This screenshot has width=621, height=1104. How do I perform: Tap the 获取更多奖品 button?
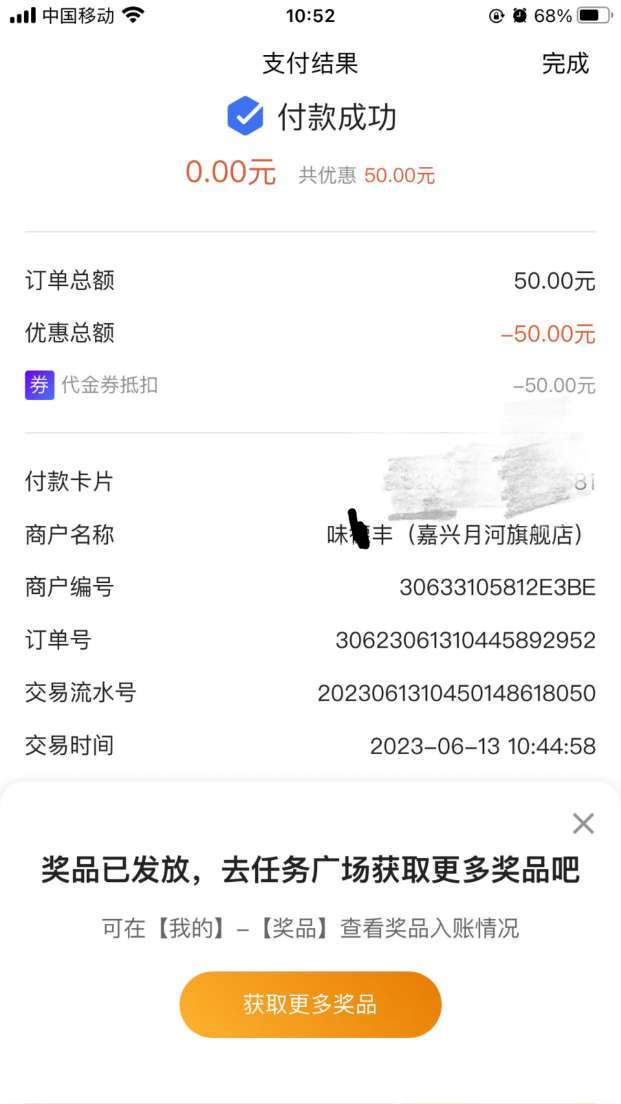click(310, 1004)
